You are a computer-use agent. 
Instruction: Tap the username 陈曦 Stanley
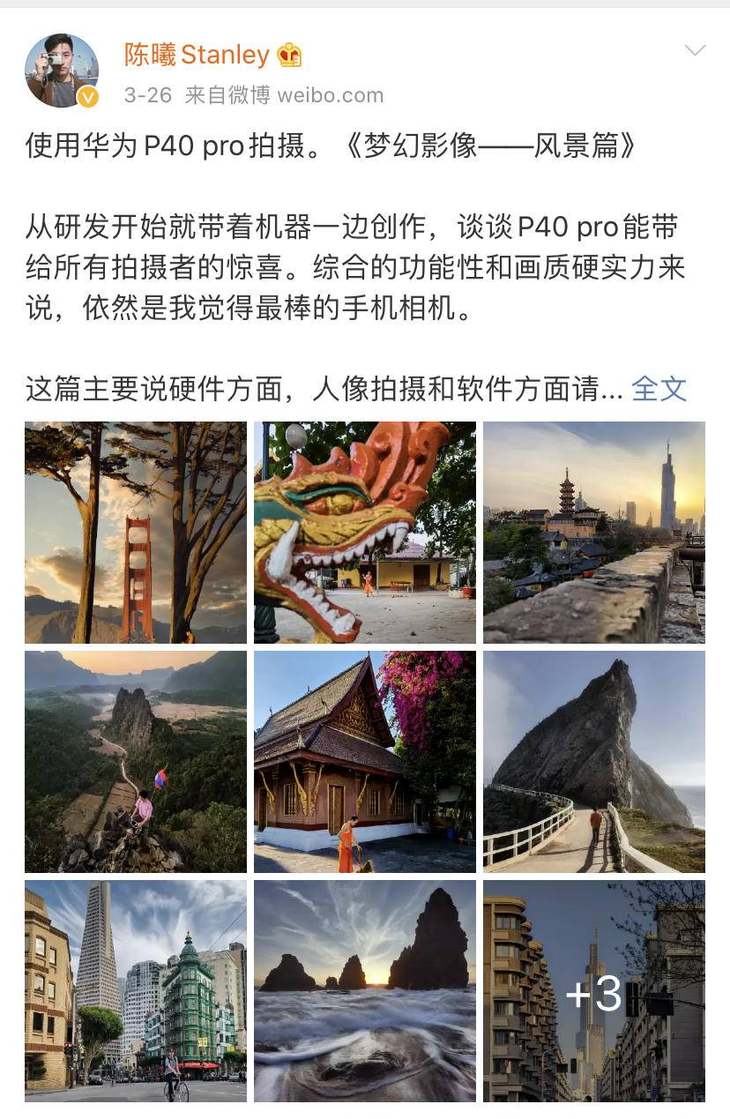[196, 55]
